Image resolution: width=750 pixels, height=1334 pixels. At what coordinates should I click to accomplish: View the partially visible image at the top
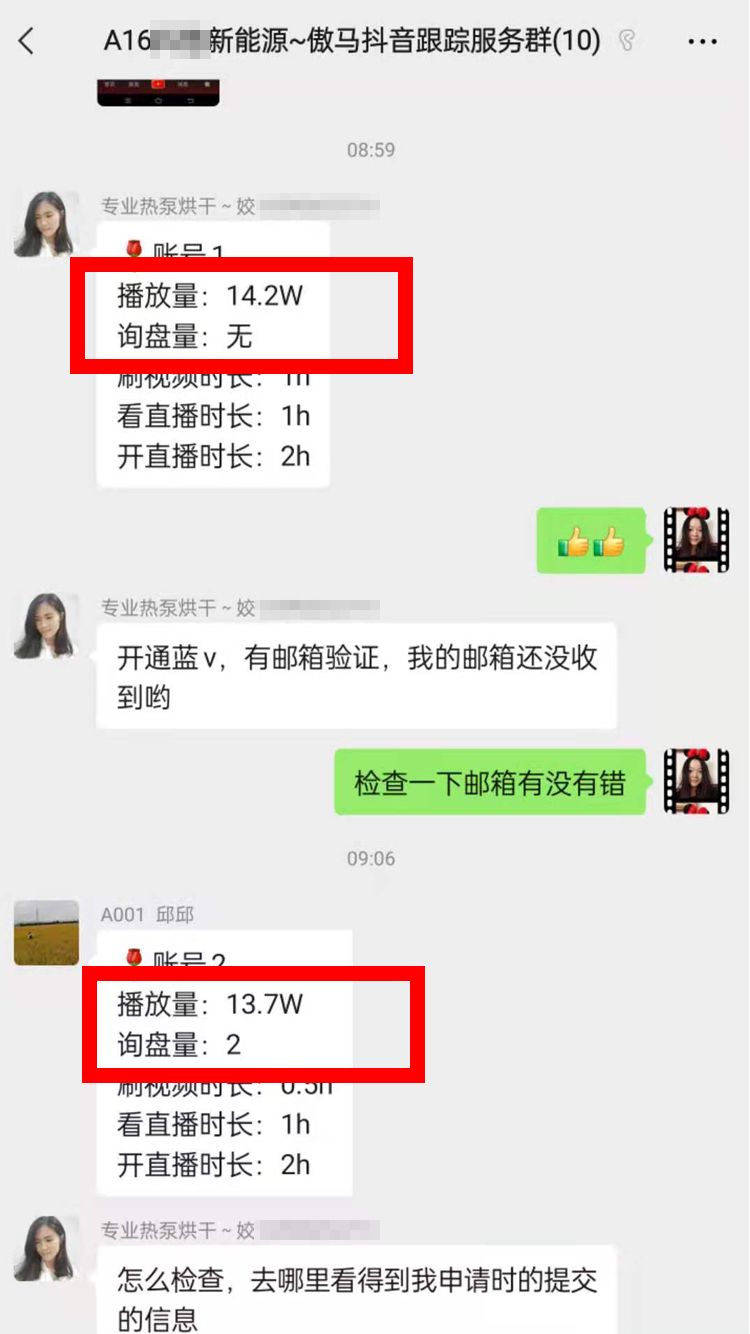[158, 93]
